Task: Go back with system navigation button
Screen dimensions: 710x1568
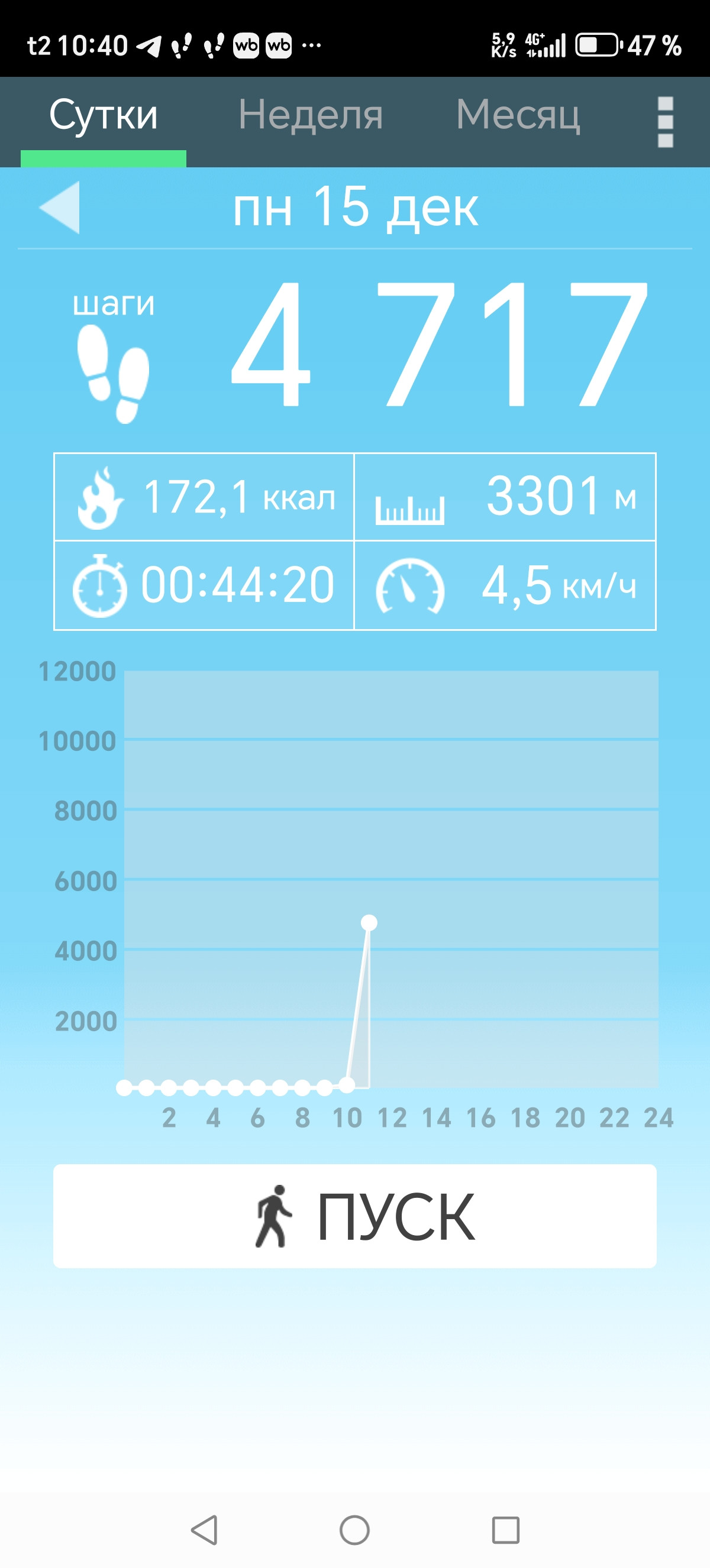Action: [x=205, y=1530]
